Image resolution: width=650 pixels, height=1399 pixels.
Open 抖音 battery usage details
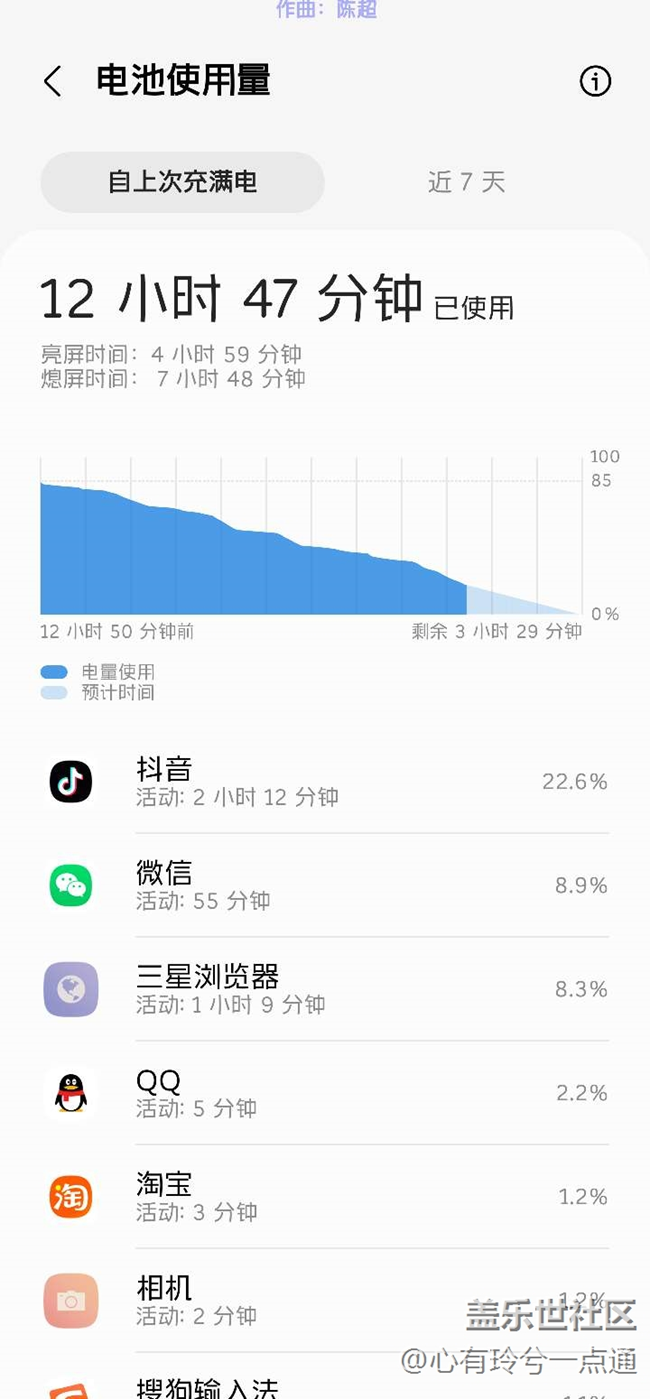click(326, 782)
